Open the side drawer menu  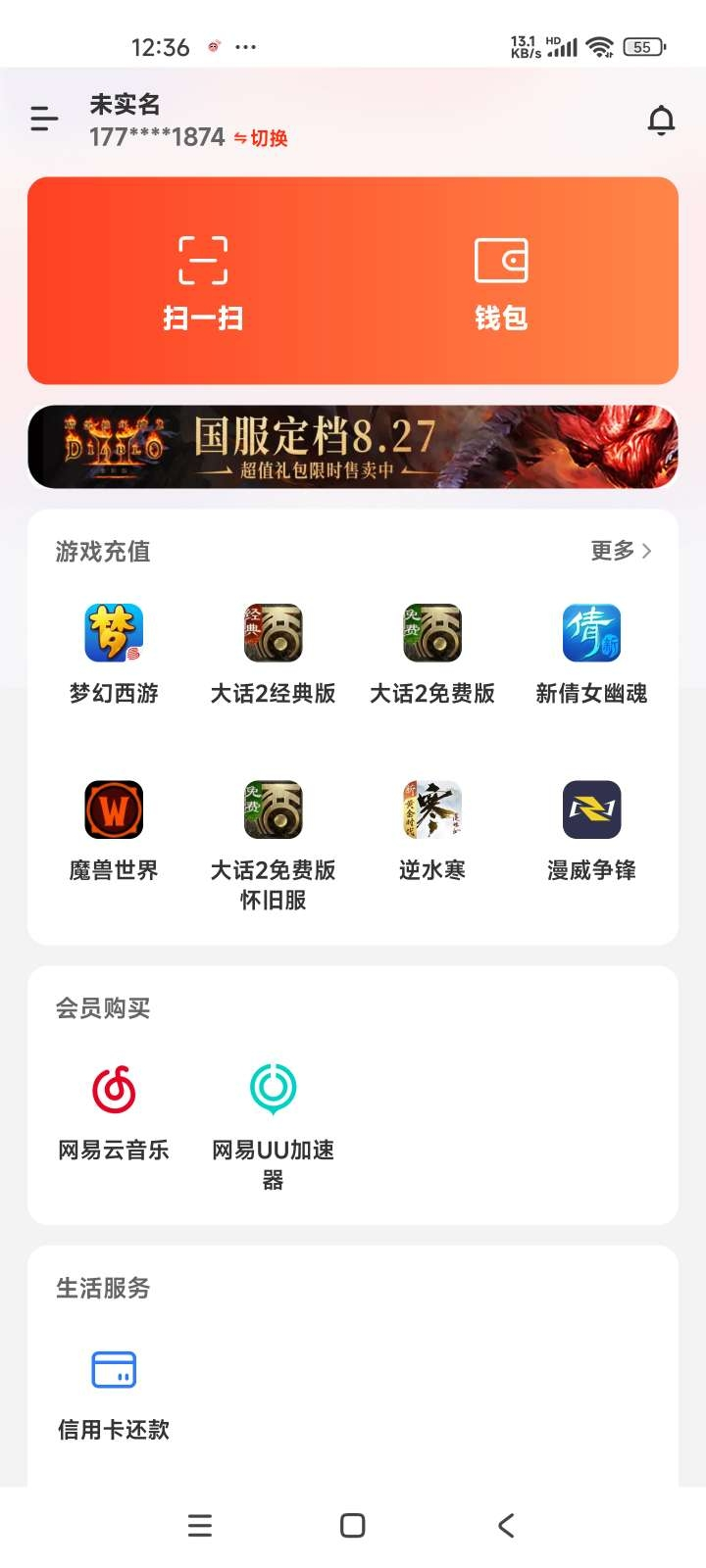tap(44, 119)
